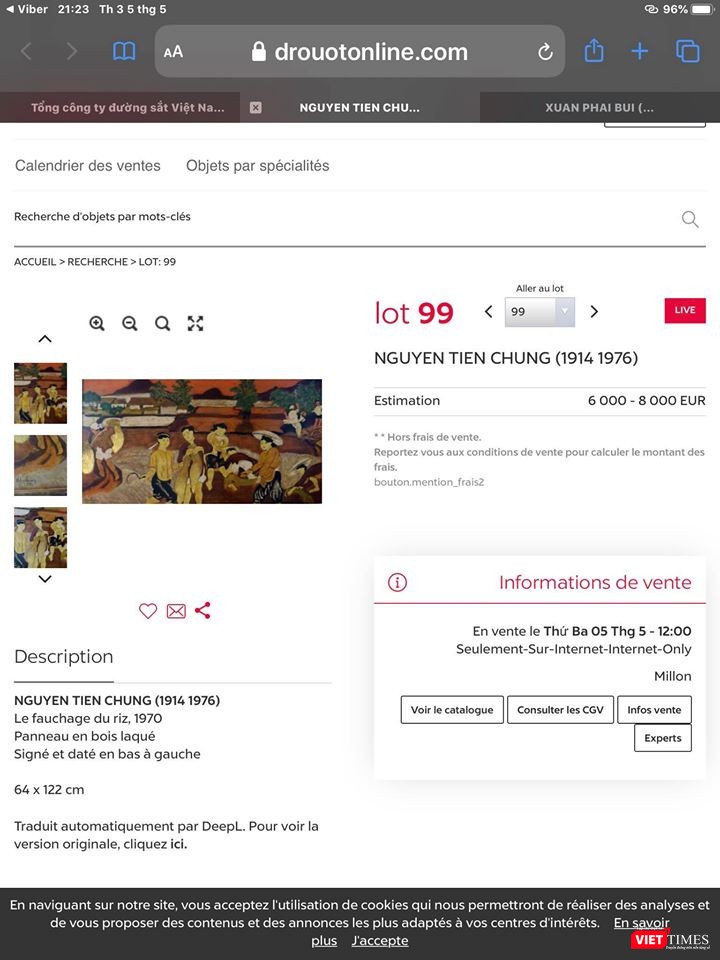Go to previous lot with the left chevron

pyautogui.click(x=488, y=311)
